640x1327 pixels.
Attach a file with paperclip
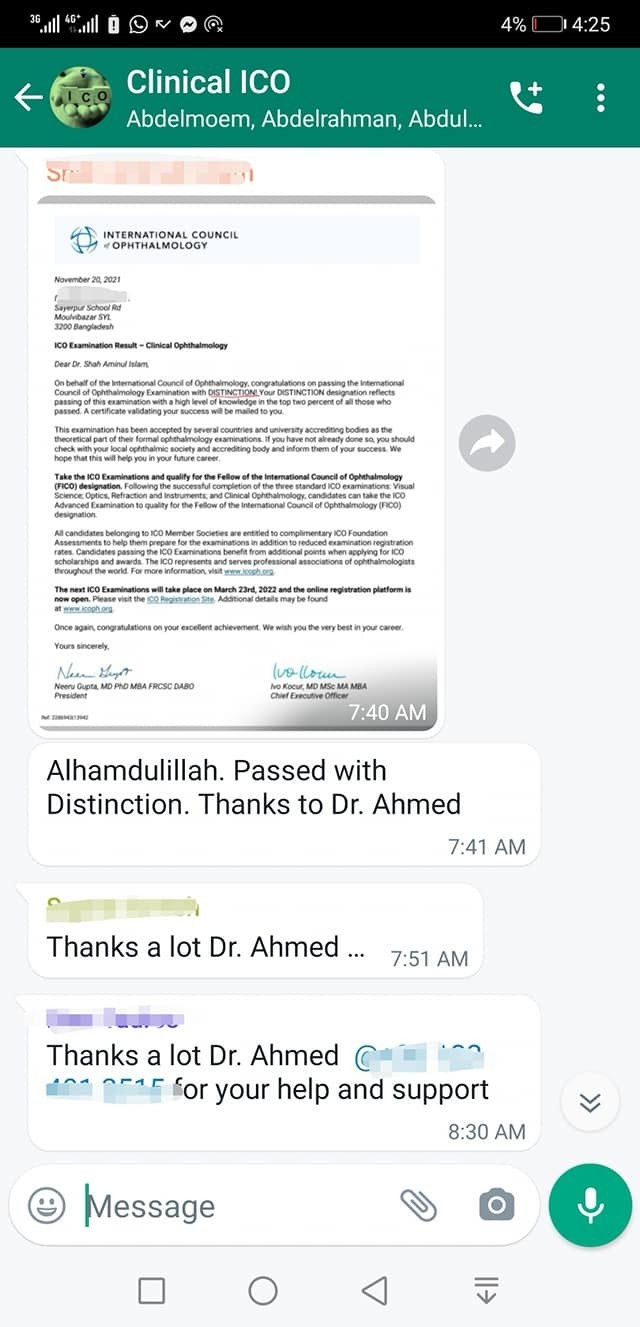[x=419, y=1206]
